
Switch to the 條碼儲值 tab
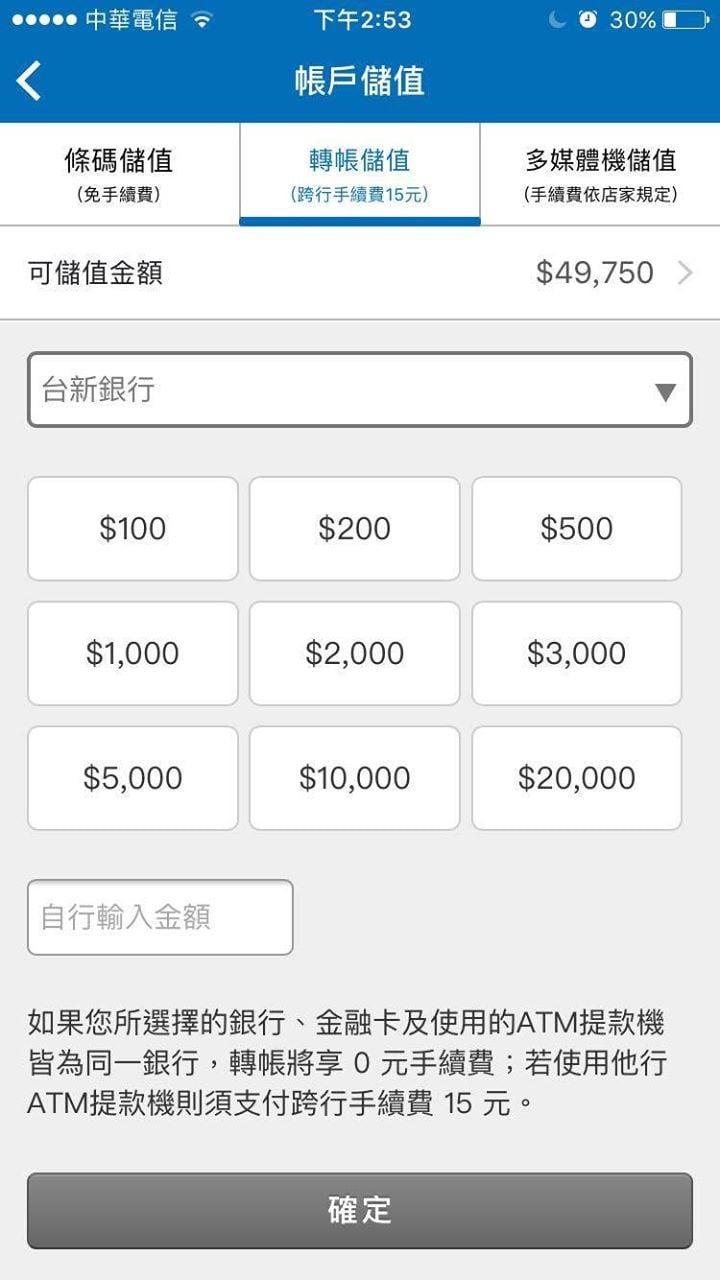pyautogui.click(x=119, y=174)
